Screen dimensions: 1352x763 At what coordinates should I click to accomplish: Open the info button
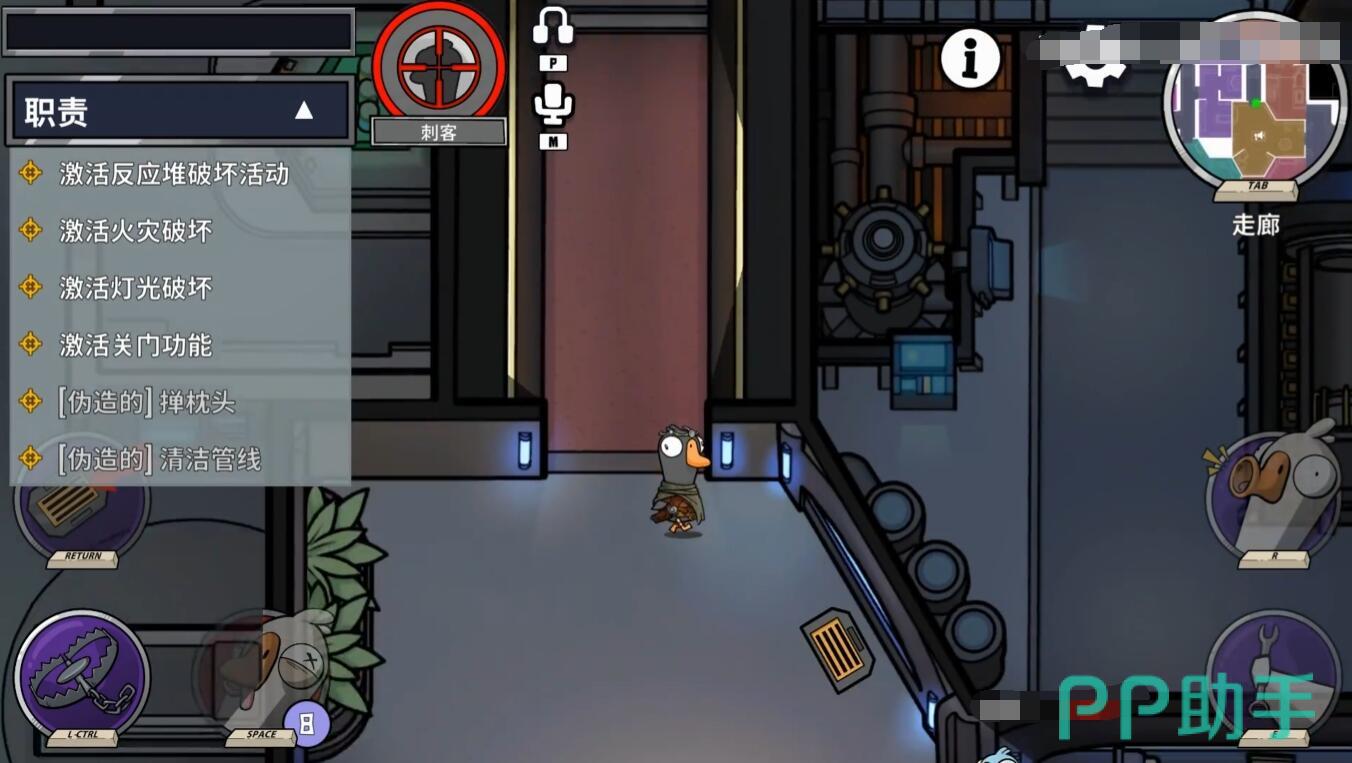point(970,59)
